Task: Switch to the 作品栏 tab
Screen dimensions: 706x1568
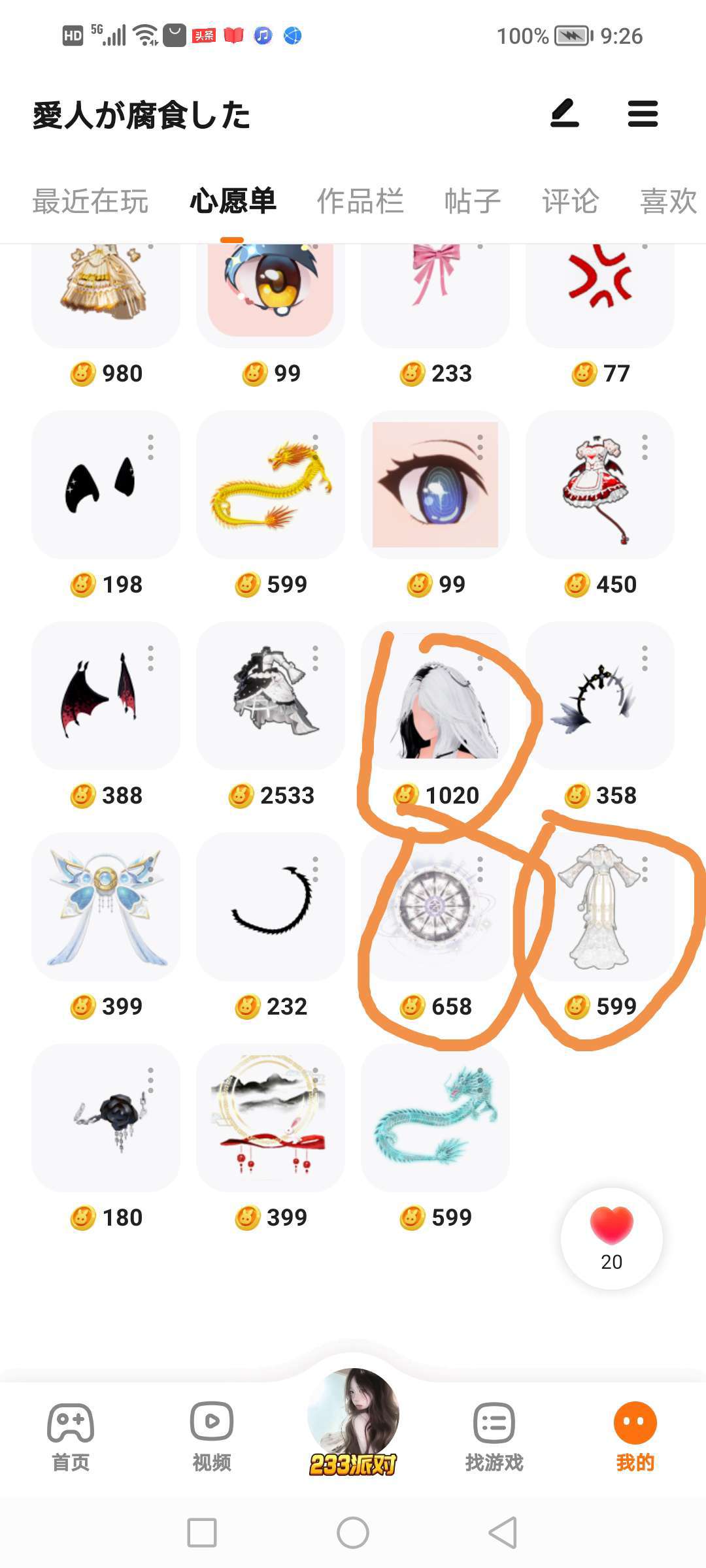Action: pyautogui.click(x=360, y=201)
